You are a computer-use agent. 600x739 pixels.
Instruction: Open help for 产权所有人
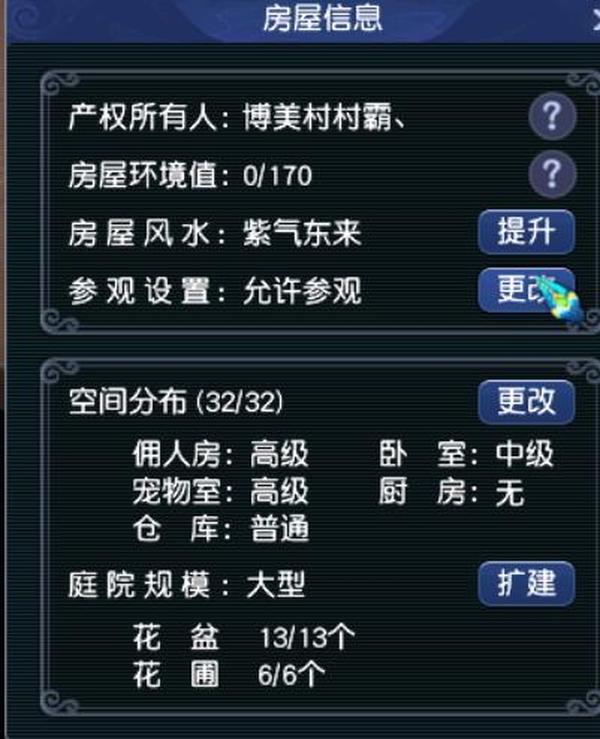[x=550, y=120]
